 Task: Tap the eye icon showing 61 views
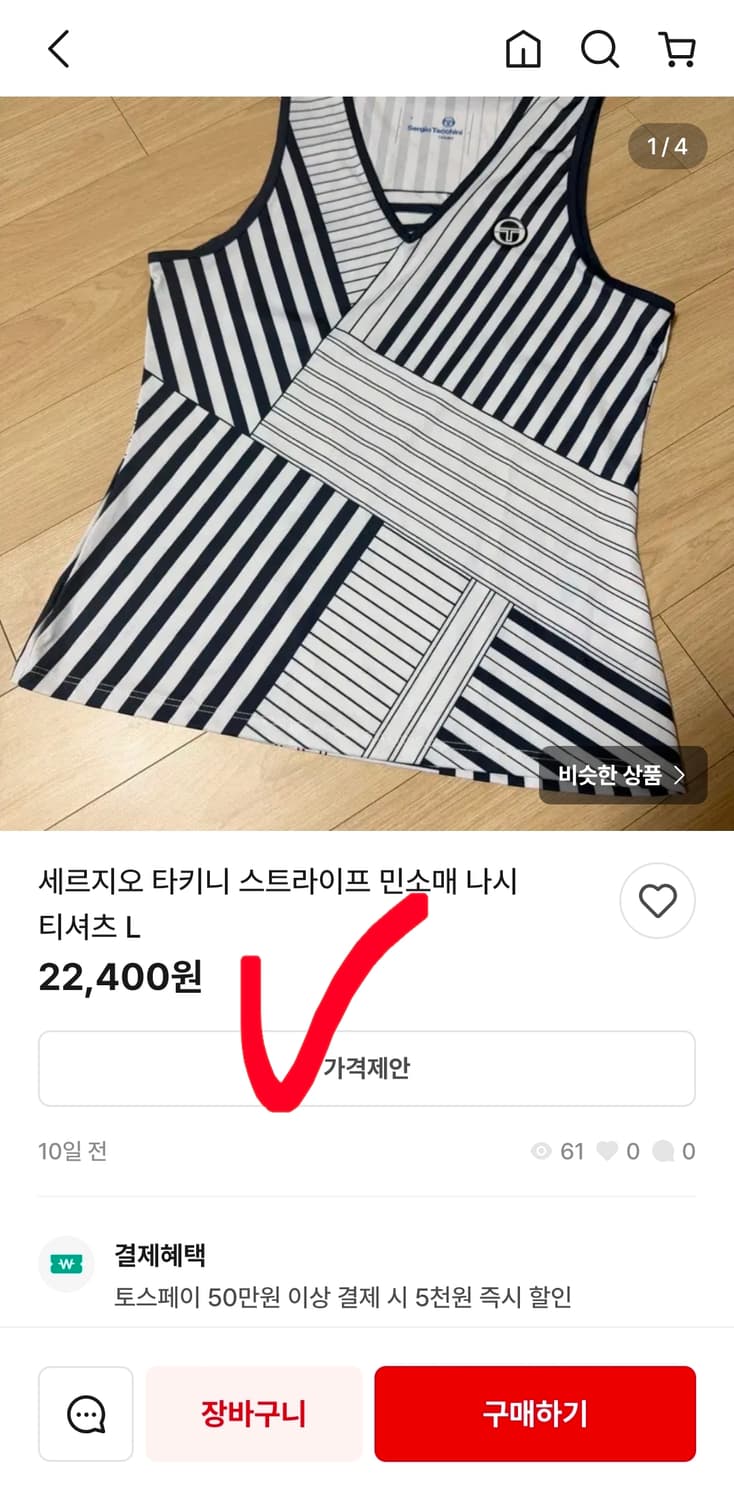[x=540, y=1151]
